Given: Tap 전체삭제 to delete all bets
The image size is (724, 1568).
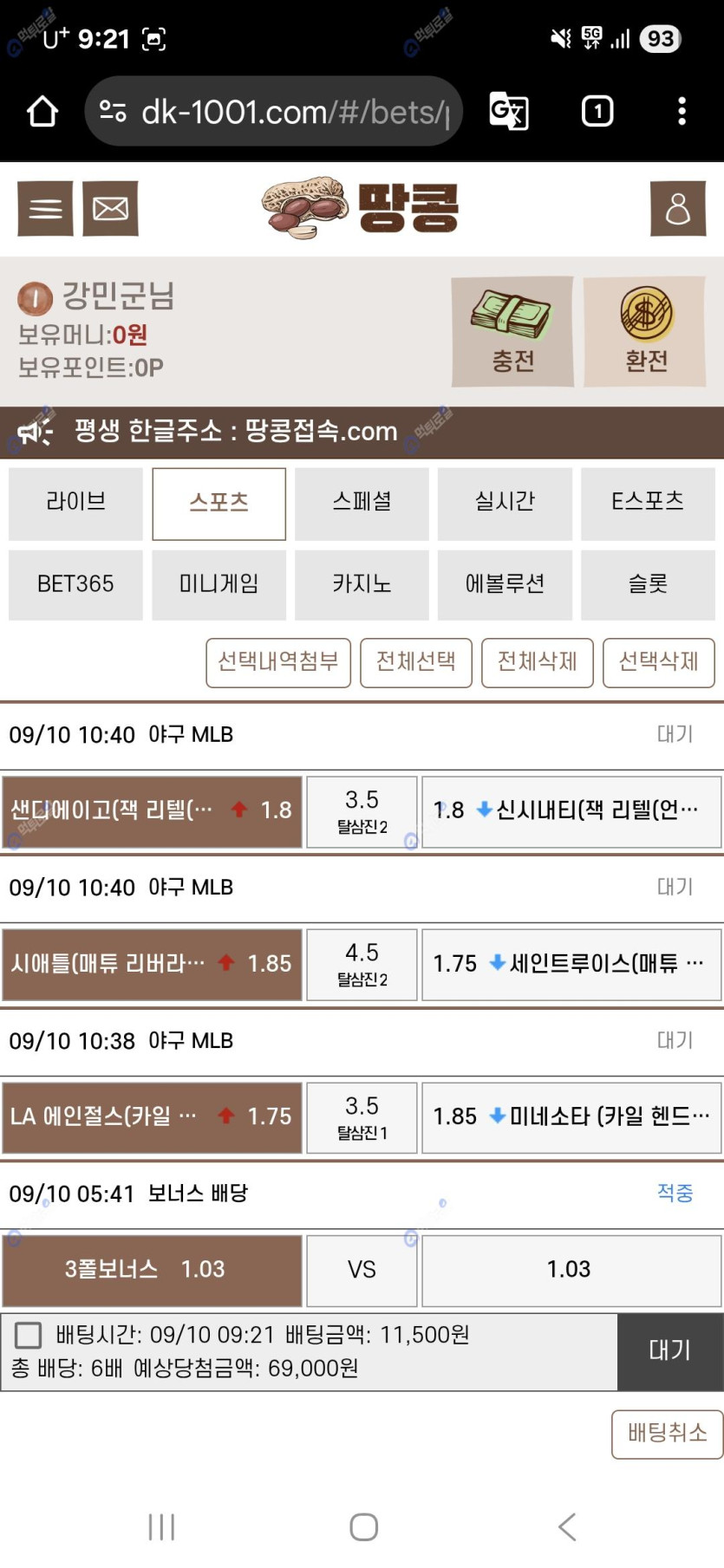Looking at the screenshot, I should (x=538, y=662).
